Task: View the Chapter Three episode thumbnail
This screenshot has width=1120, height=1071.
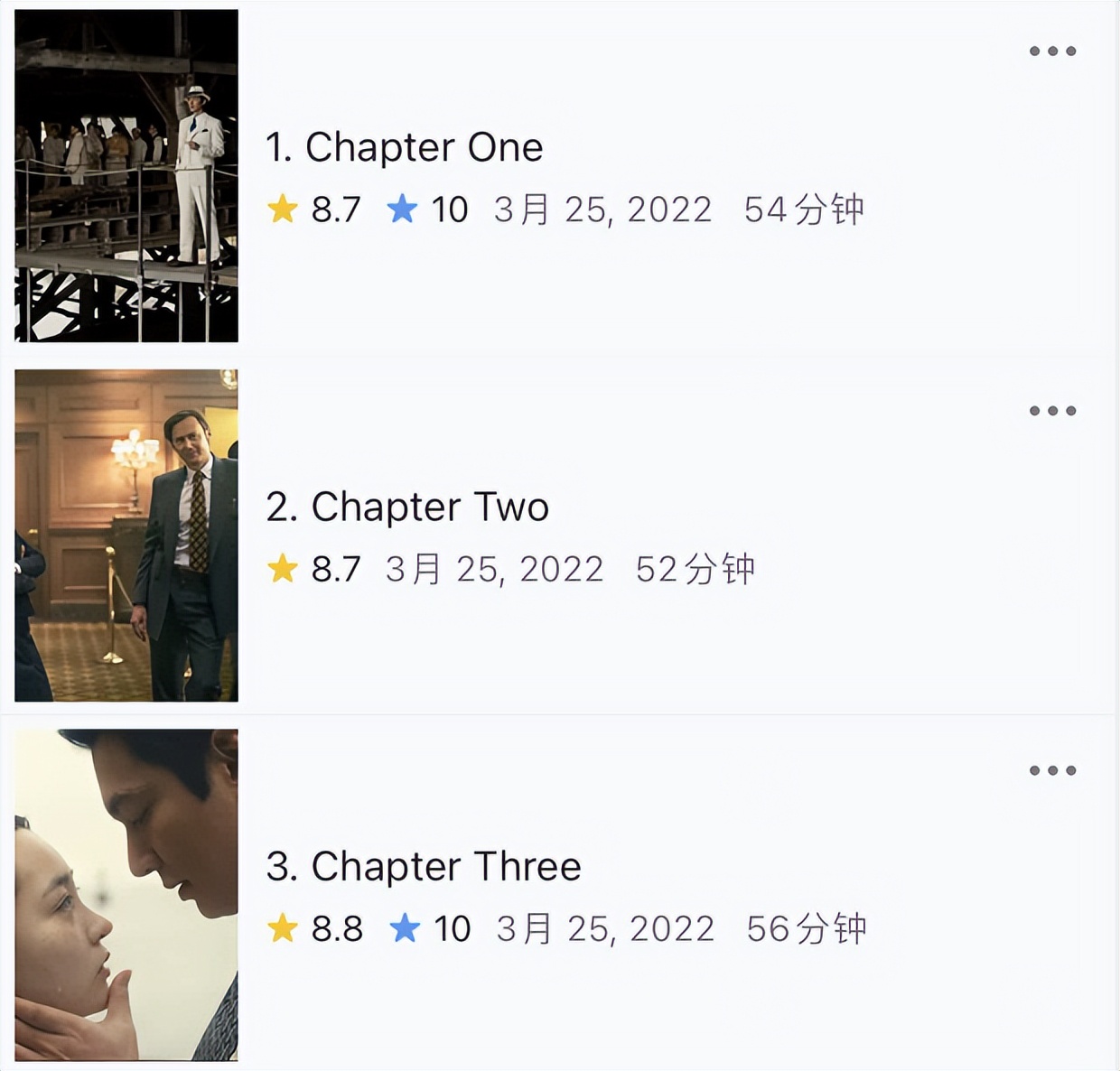Action: click(x=126, y=894)
